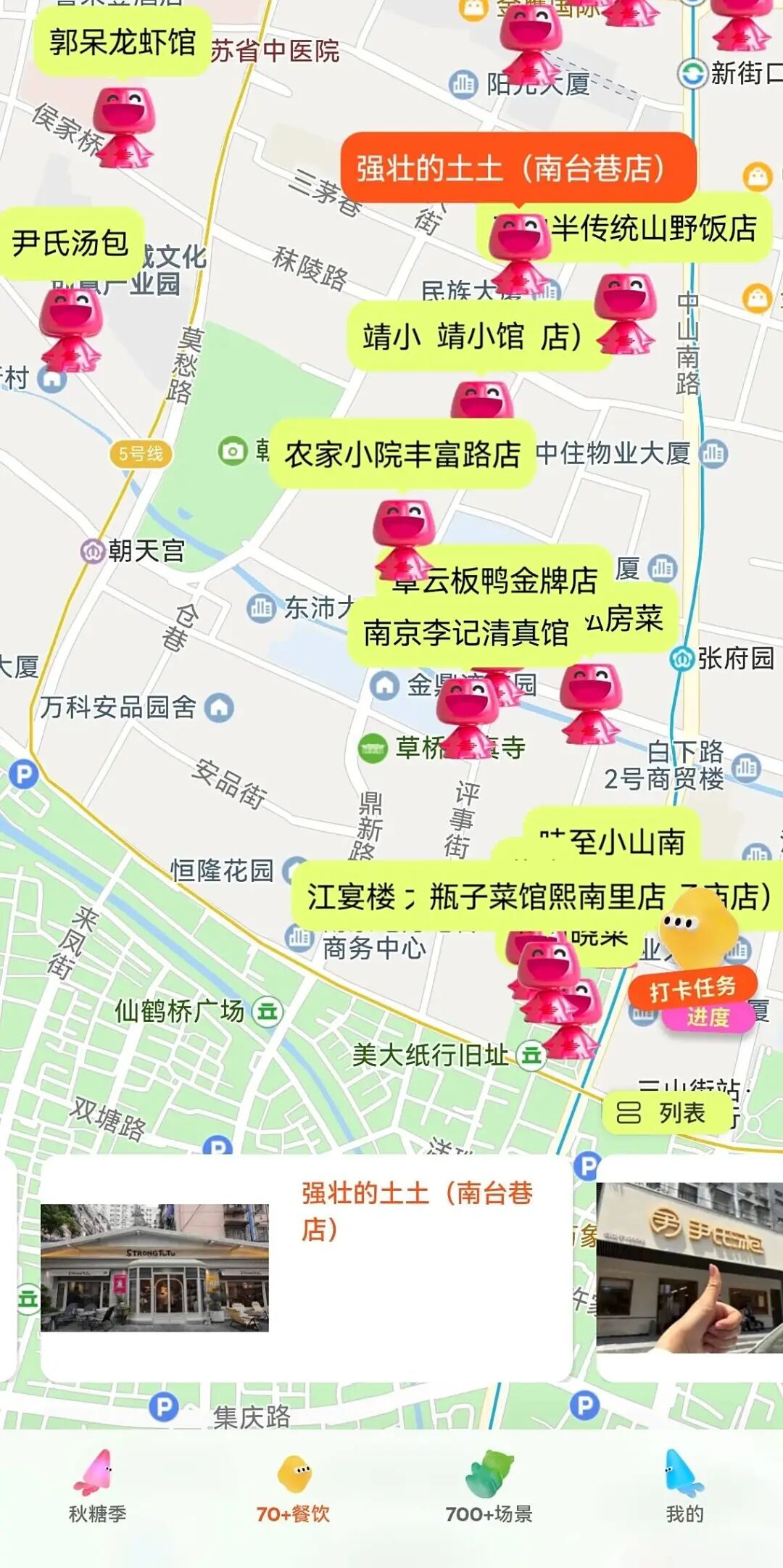Open the 尹氏汤包 photo card

(x=689, y=1268)
